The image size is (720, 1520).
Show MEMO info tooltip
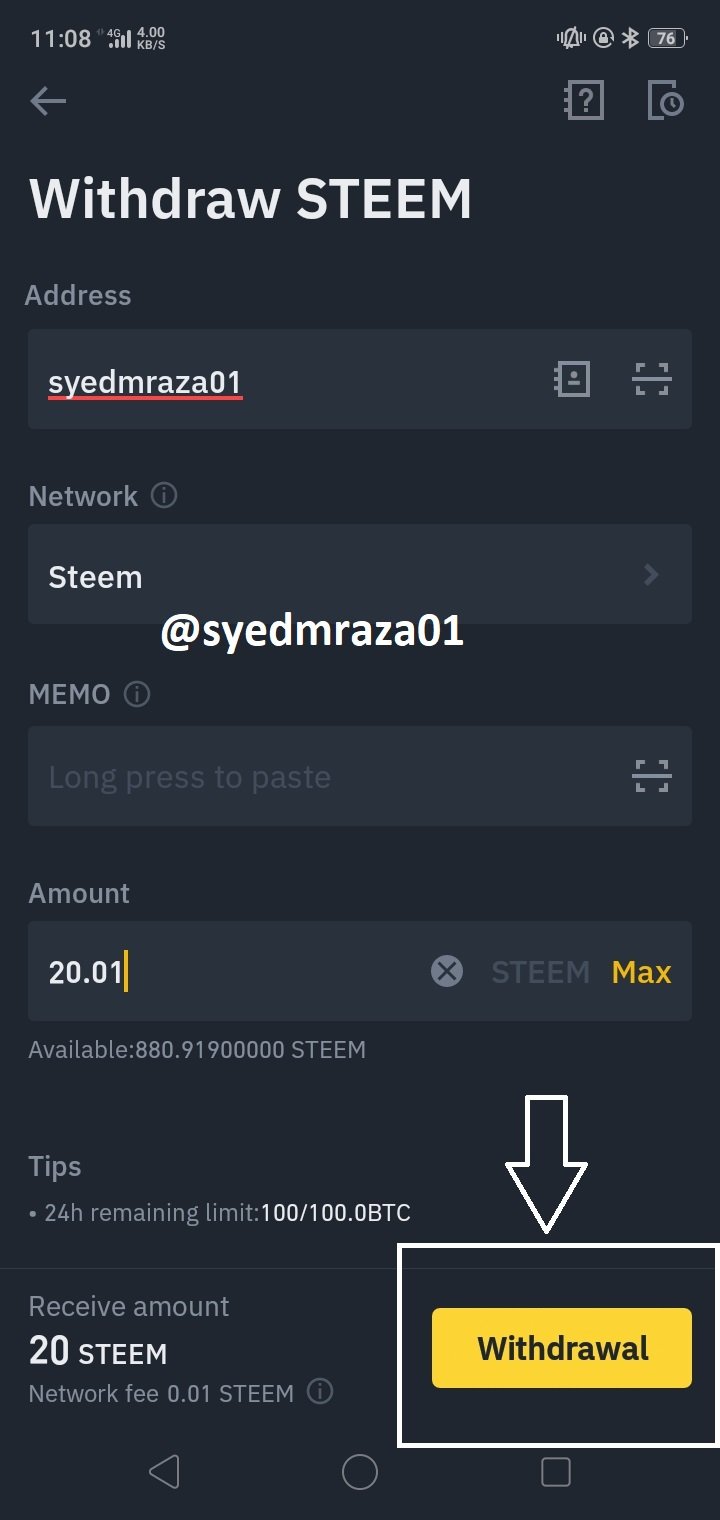pos(137,693)
